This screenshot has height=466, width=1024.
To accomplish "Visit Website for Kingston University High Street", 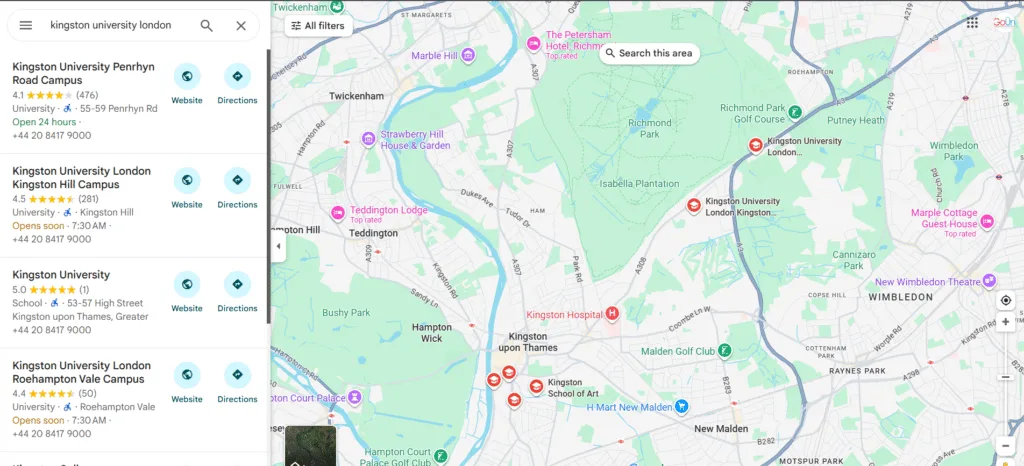I will tap(187, 291).
